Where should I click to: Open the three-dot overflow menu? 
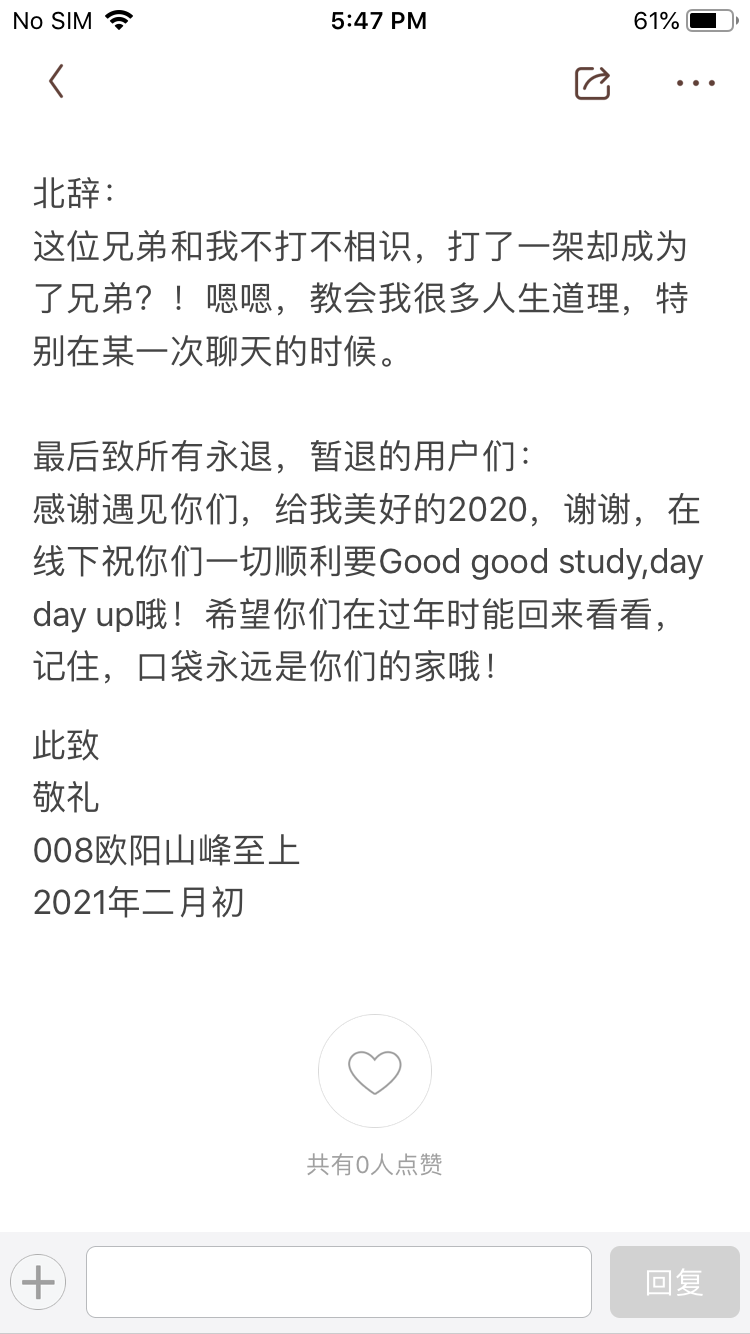pyautogui.click(x=696, y=83)
